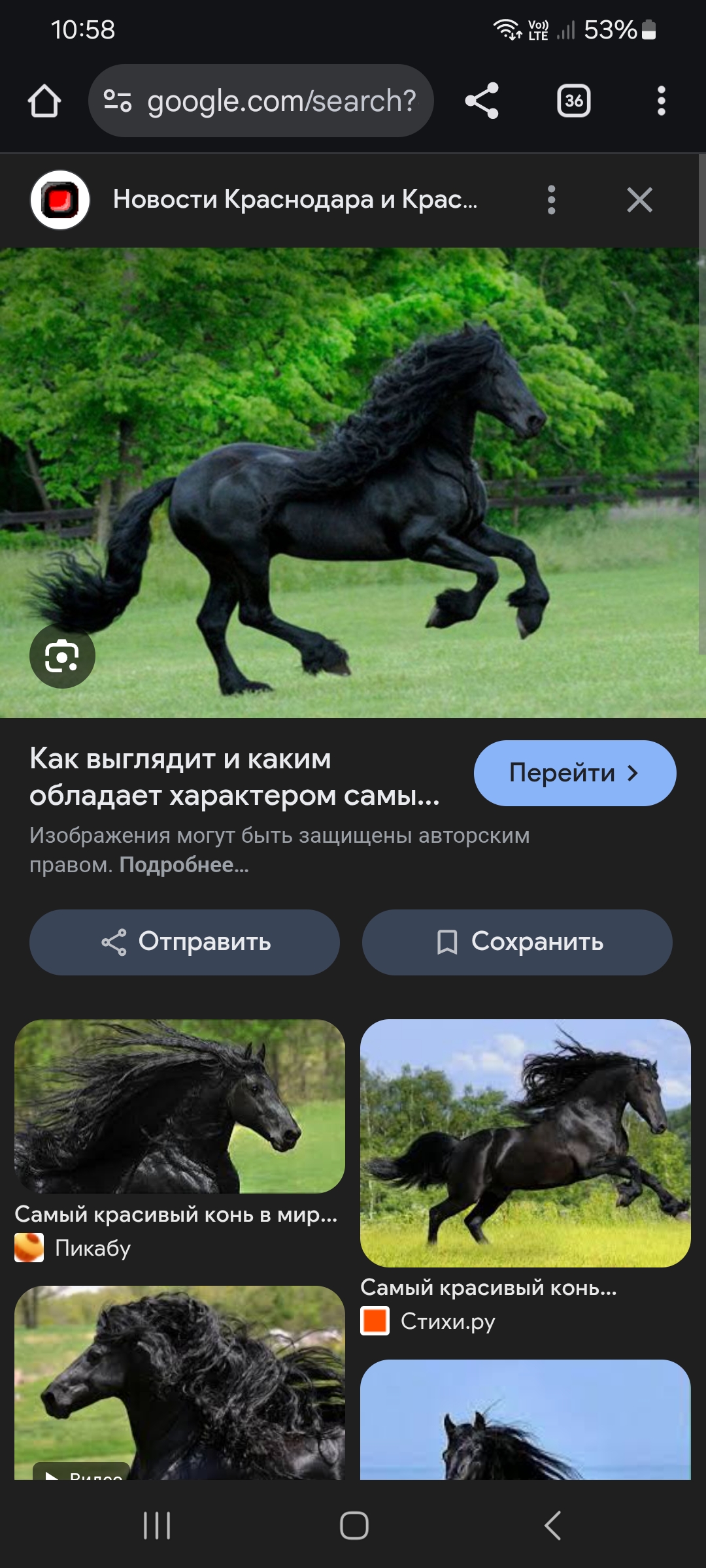Open the Новости Краснодара source title
This screenshot has height=1568, width=706.
[294, 199]
